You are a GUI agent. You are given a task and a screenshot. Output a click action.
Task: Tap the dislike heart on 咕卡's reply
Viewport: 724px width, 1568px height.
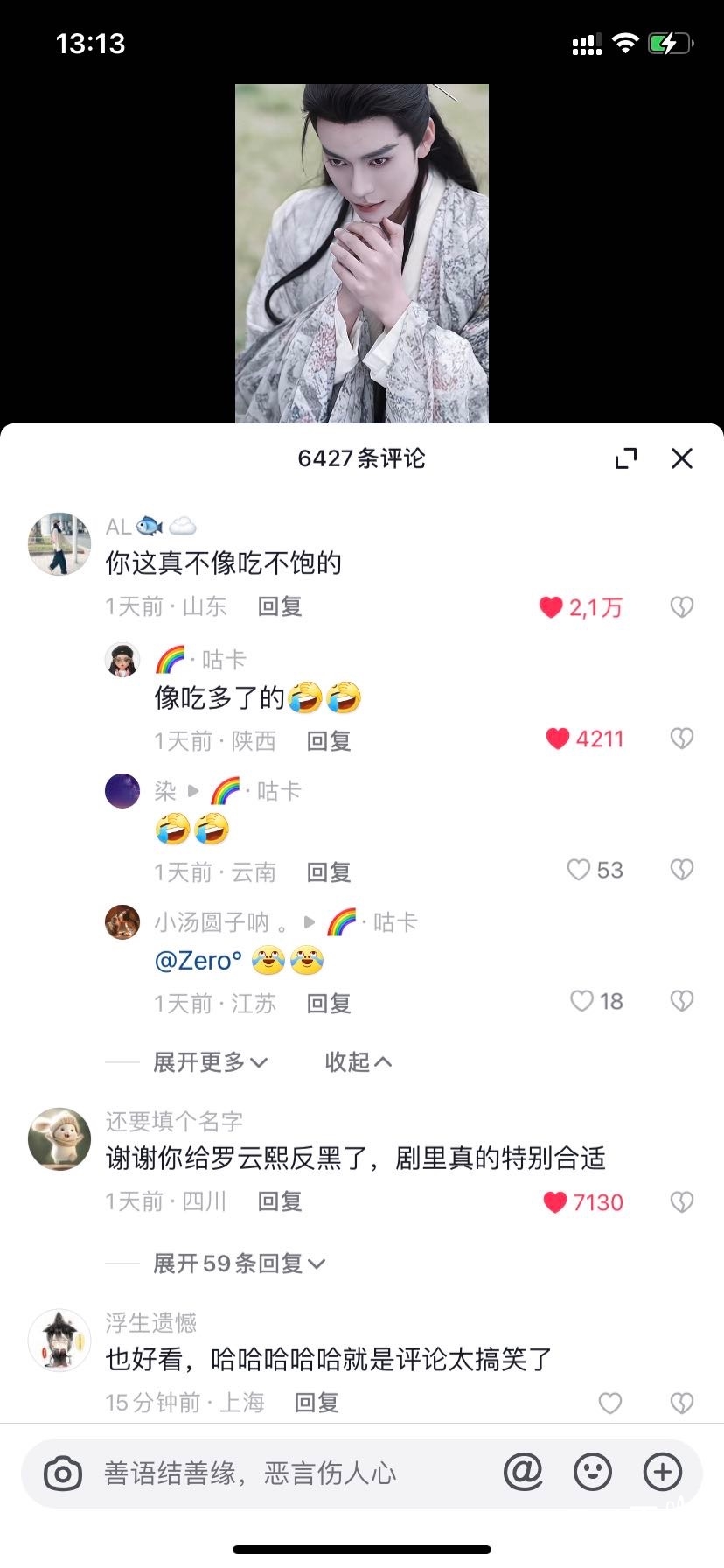(x=681, y=738)
